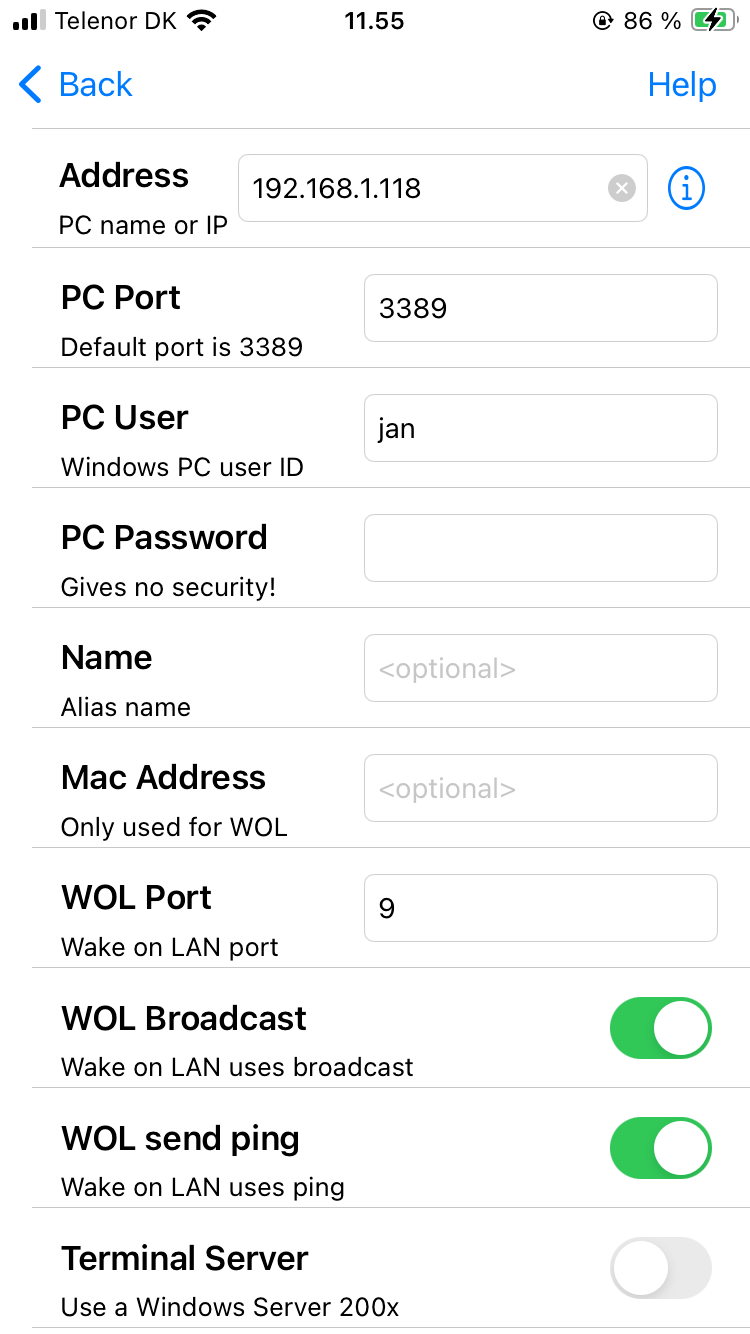This screenshot has height=1334, width=750.
Task: Tap the optional Mac Address field
Action: (x=540, y=788)
